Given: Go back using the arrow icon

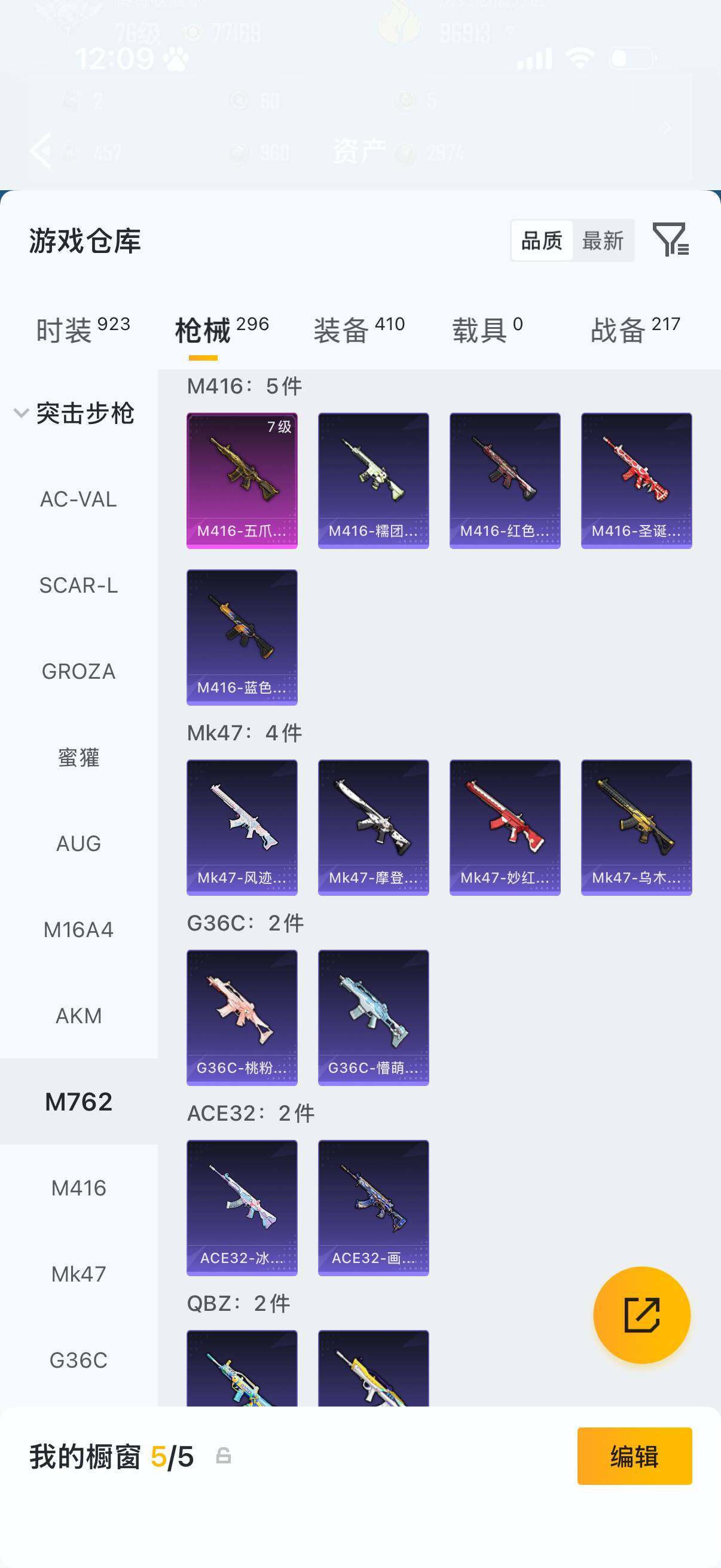Looking at the screenshot, I should [40, 150].
